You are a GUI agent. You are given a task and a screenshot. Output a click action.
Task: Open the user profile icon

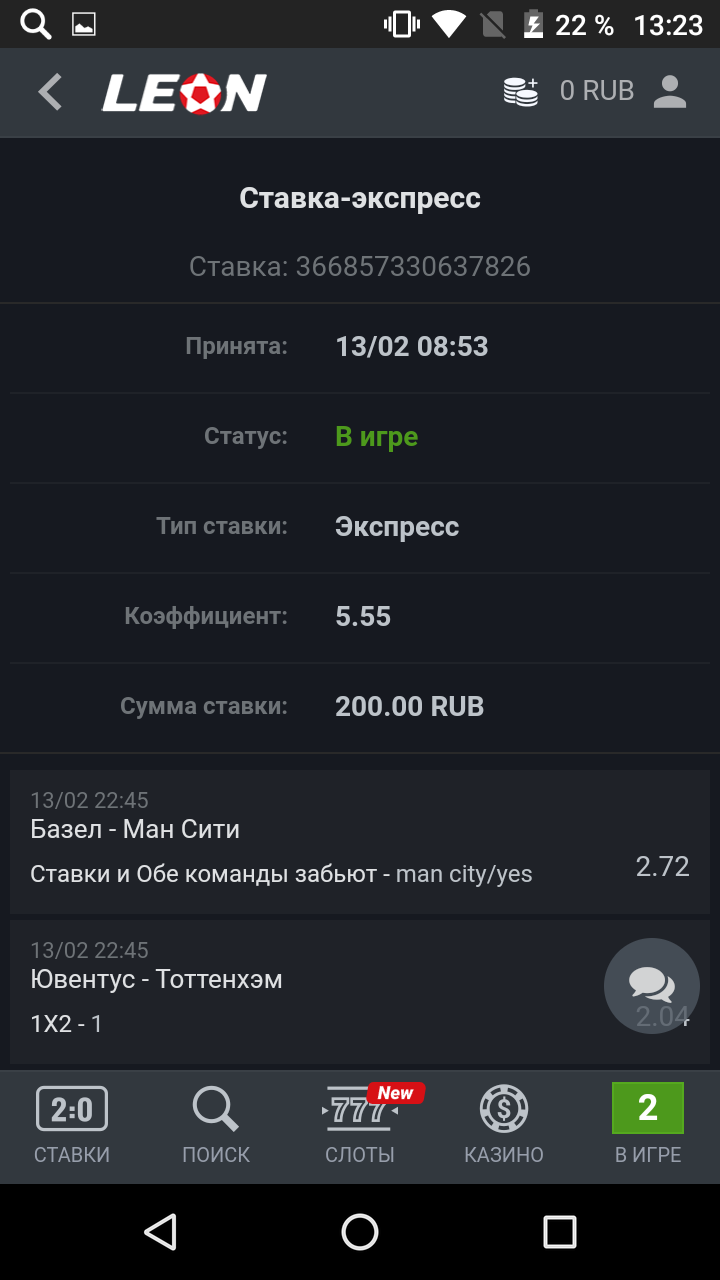(670, 92)
